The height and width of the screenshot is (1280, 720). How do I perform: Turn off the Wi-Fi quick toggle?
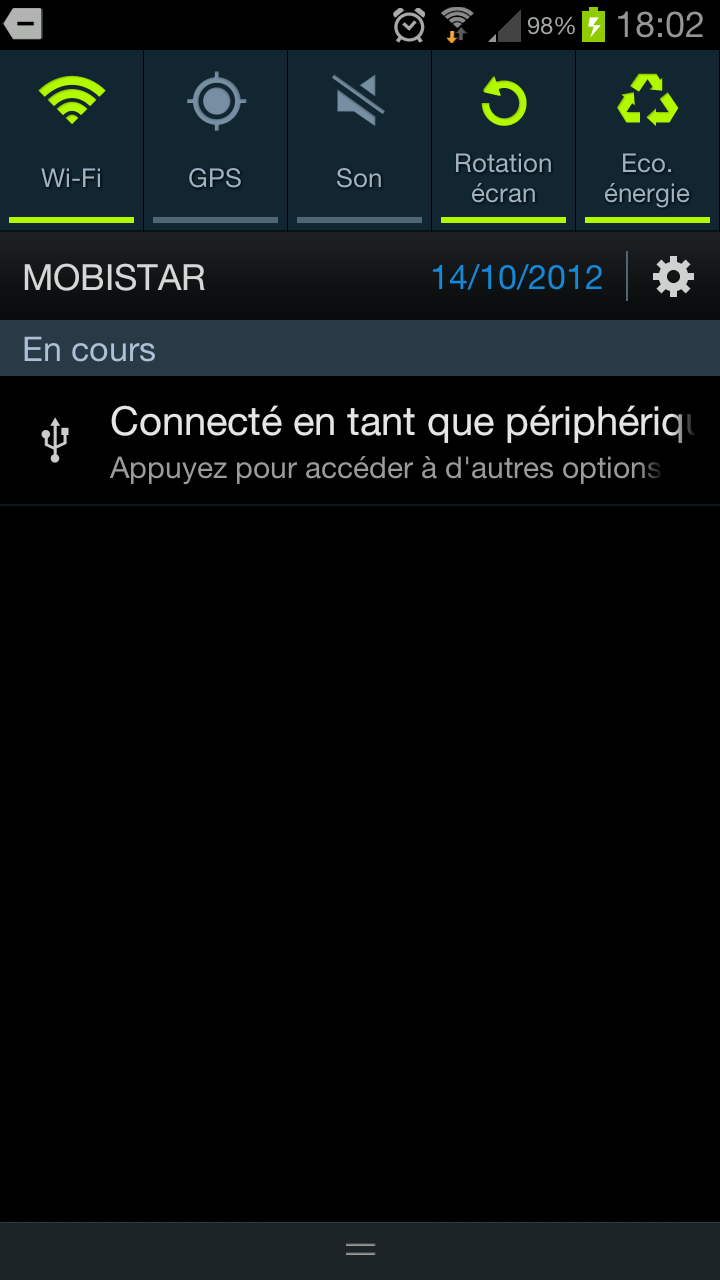[x=71, y=138]
